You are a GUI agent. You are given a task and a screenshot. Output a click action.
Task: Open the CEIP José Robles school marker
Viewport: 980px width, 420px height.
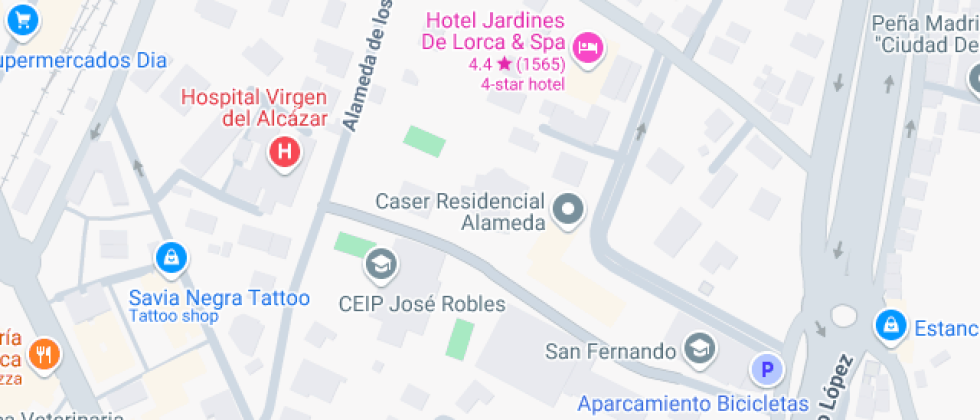point(381,265)
